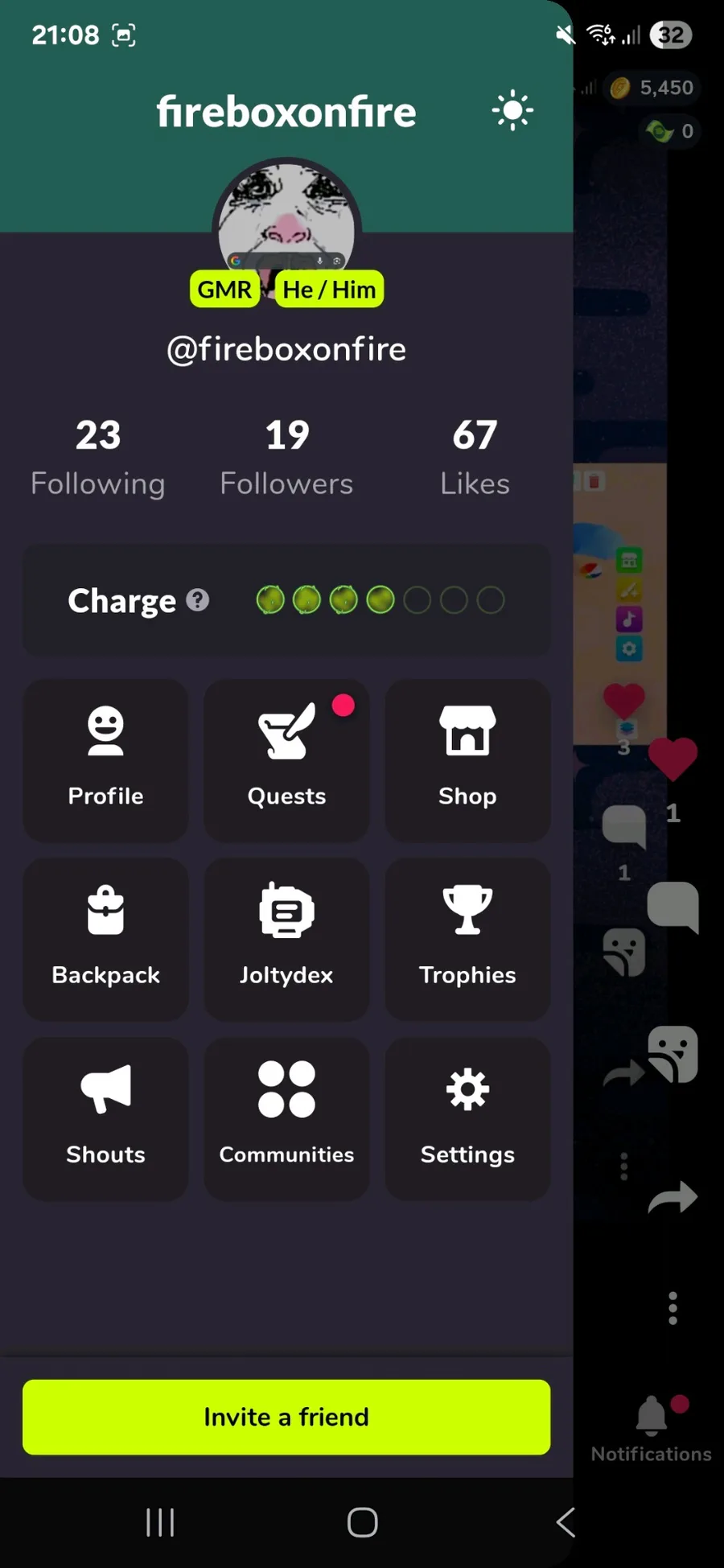Screen dimensions: 724x1568
Task: Go to the Shop
Action: [x=467, y=760]
